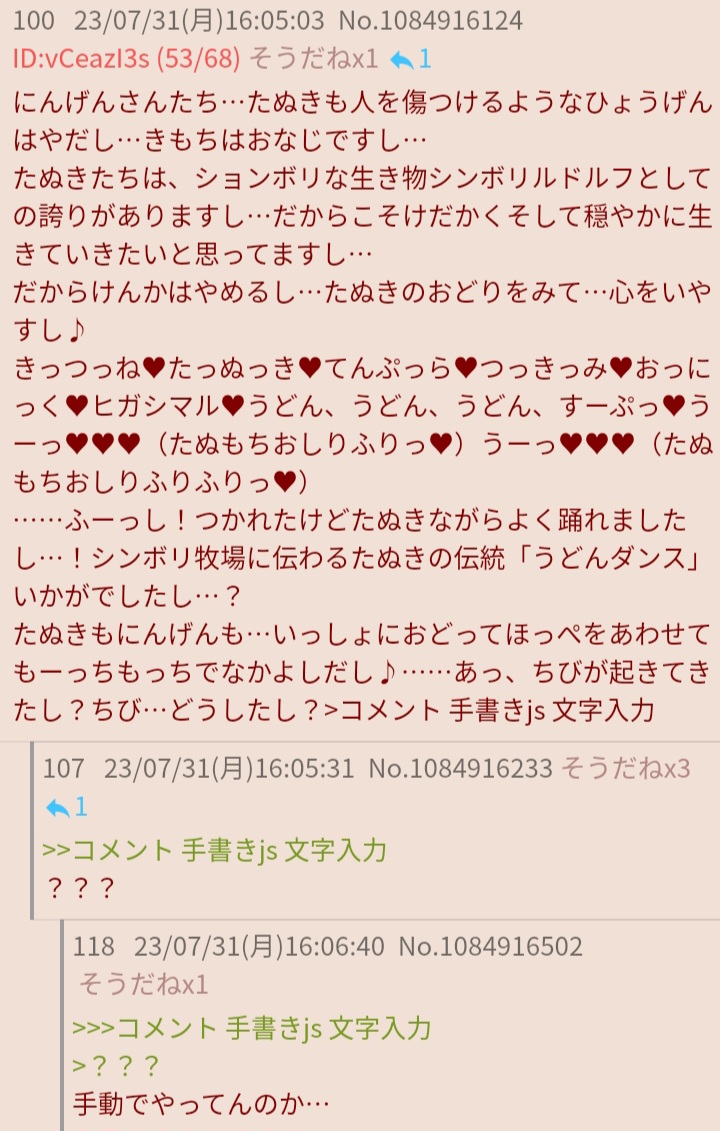Upvote post 107 with そうだねx3

pos(626,768)
